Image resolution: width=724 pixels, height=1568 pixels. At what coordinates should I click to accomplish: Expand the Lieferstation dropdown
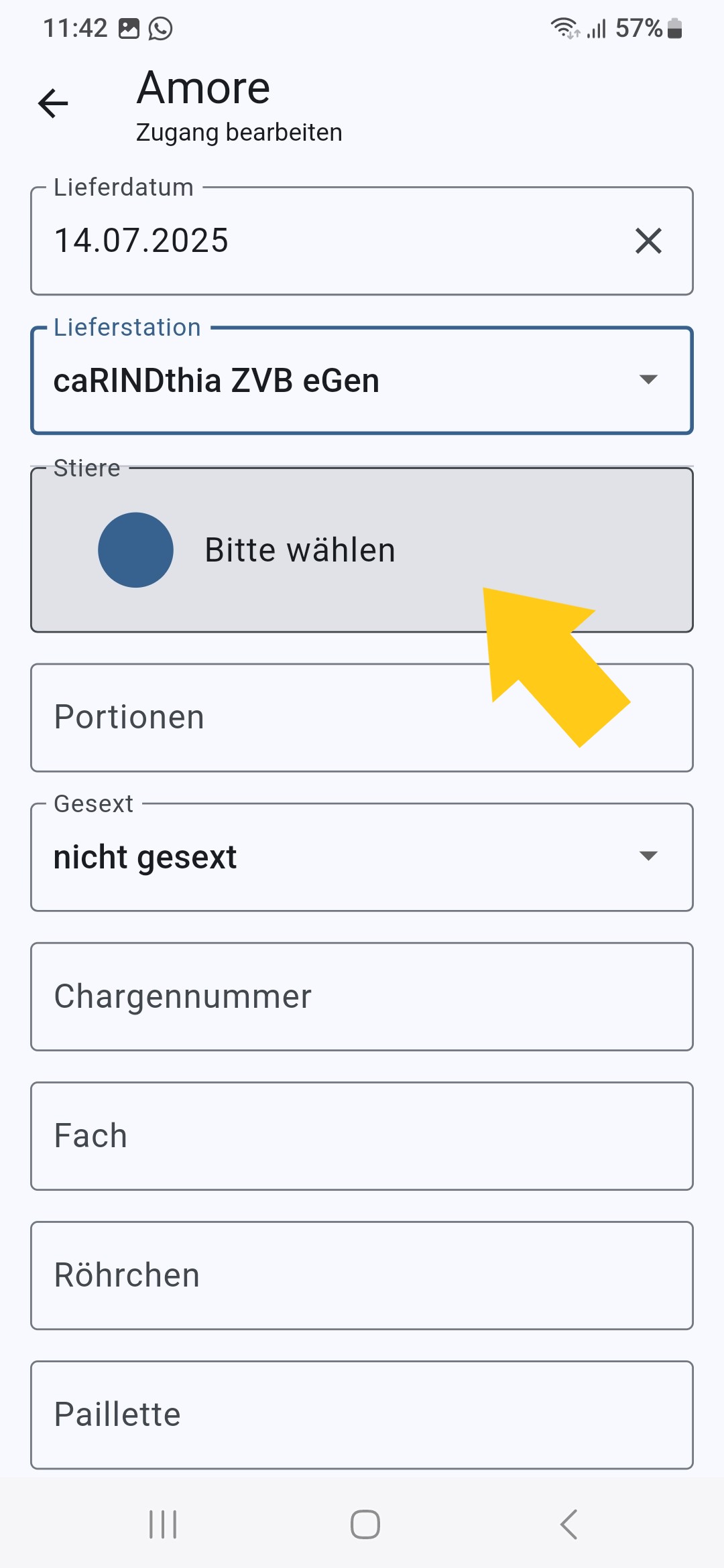tap(362, 381)
